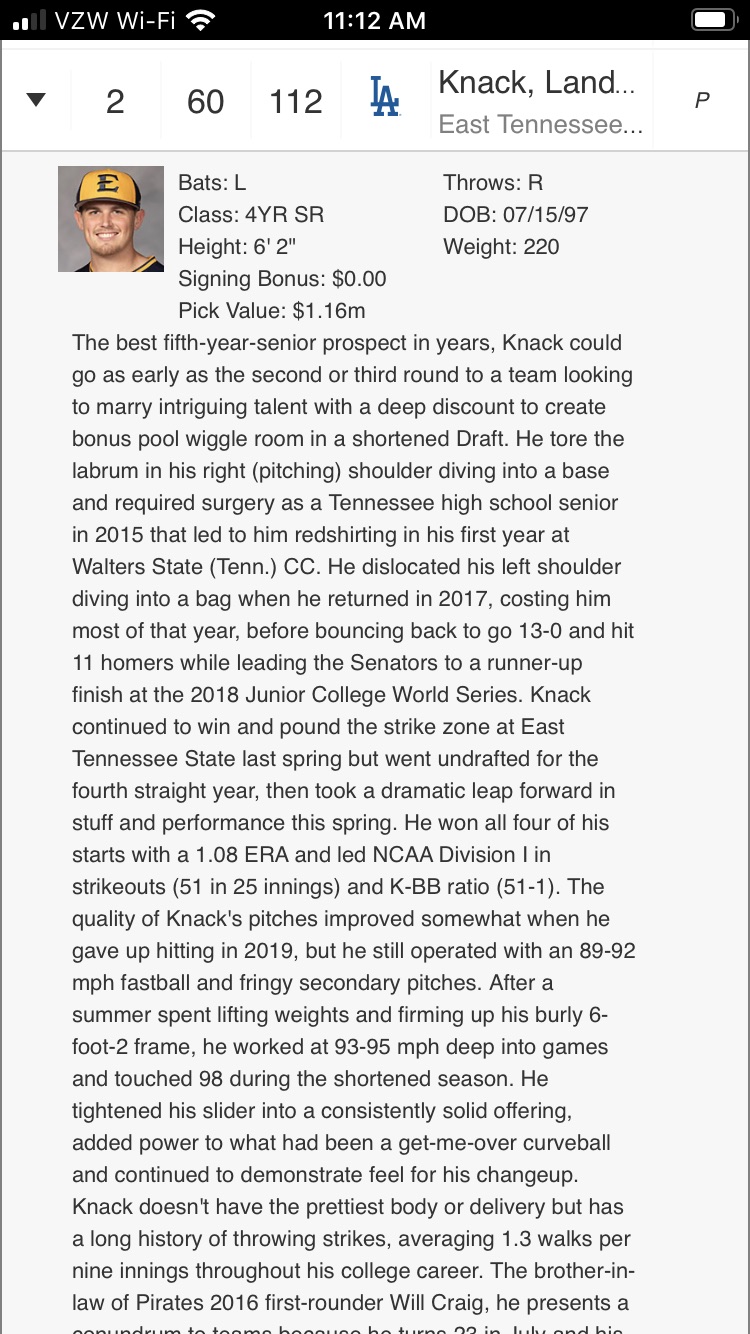Tap Landon Knack's name in the row header
Screen dimensions: 750x1334
click(x=536, y=83)
